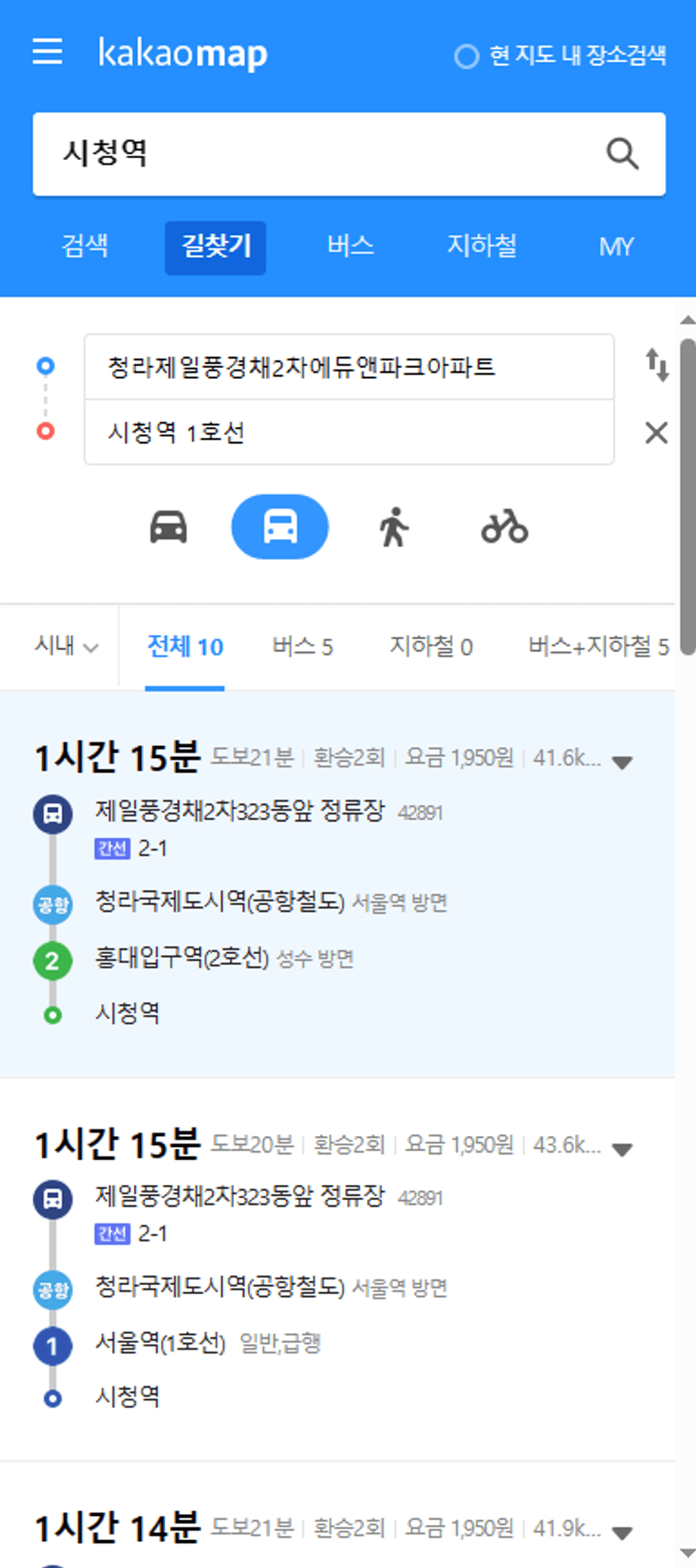Open the hamburger menu
Viewport: 696px width, 1568px height.
[47, 52]
